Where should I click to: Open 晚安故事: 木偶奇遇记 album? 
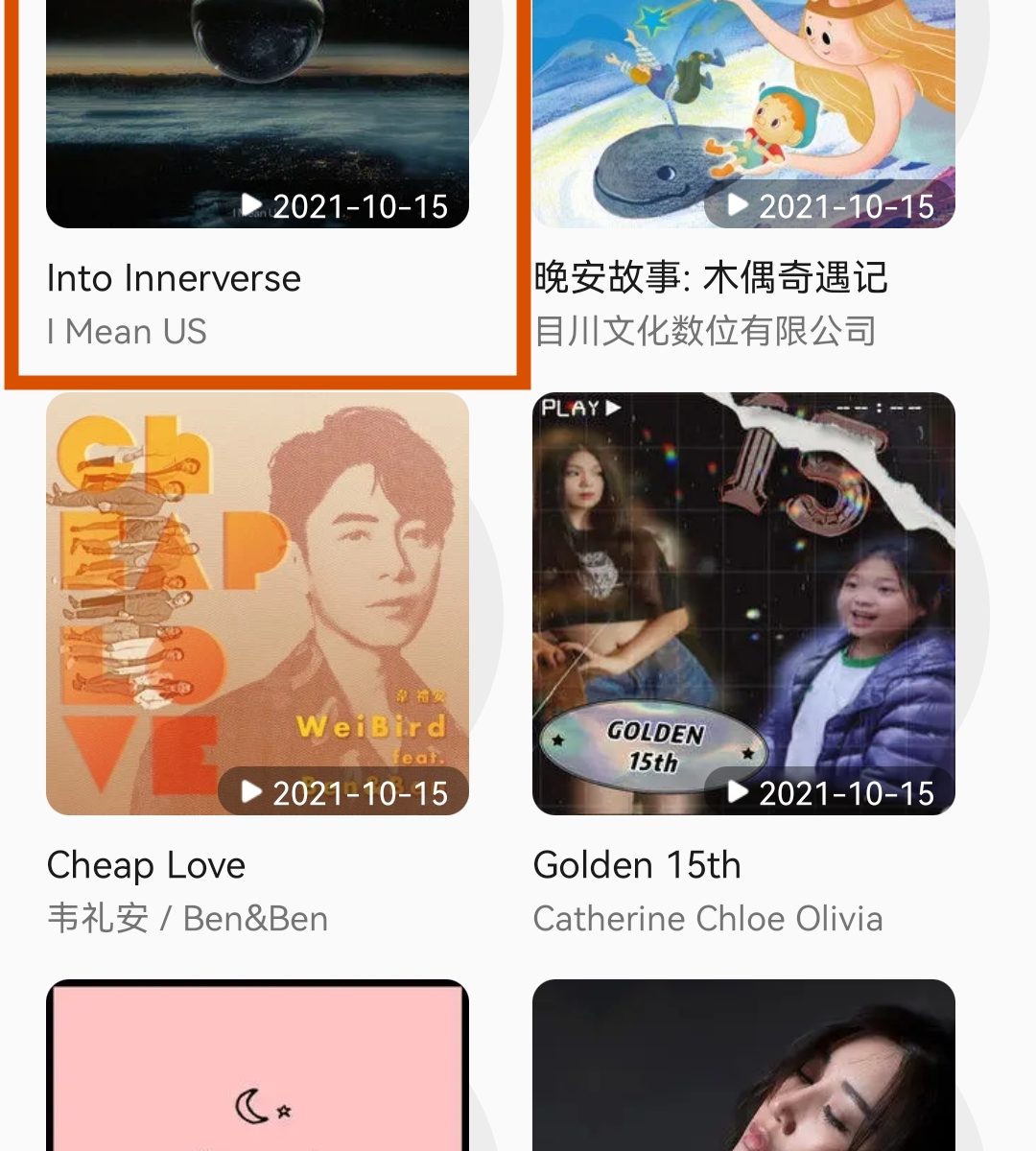[x=743, y=115]
